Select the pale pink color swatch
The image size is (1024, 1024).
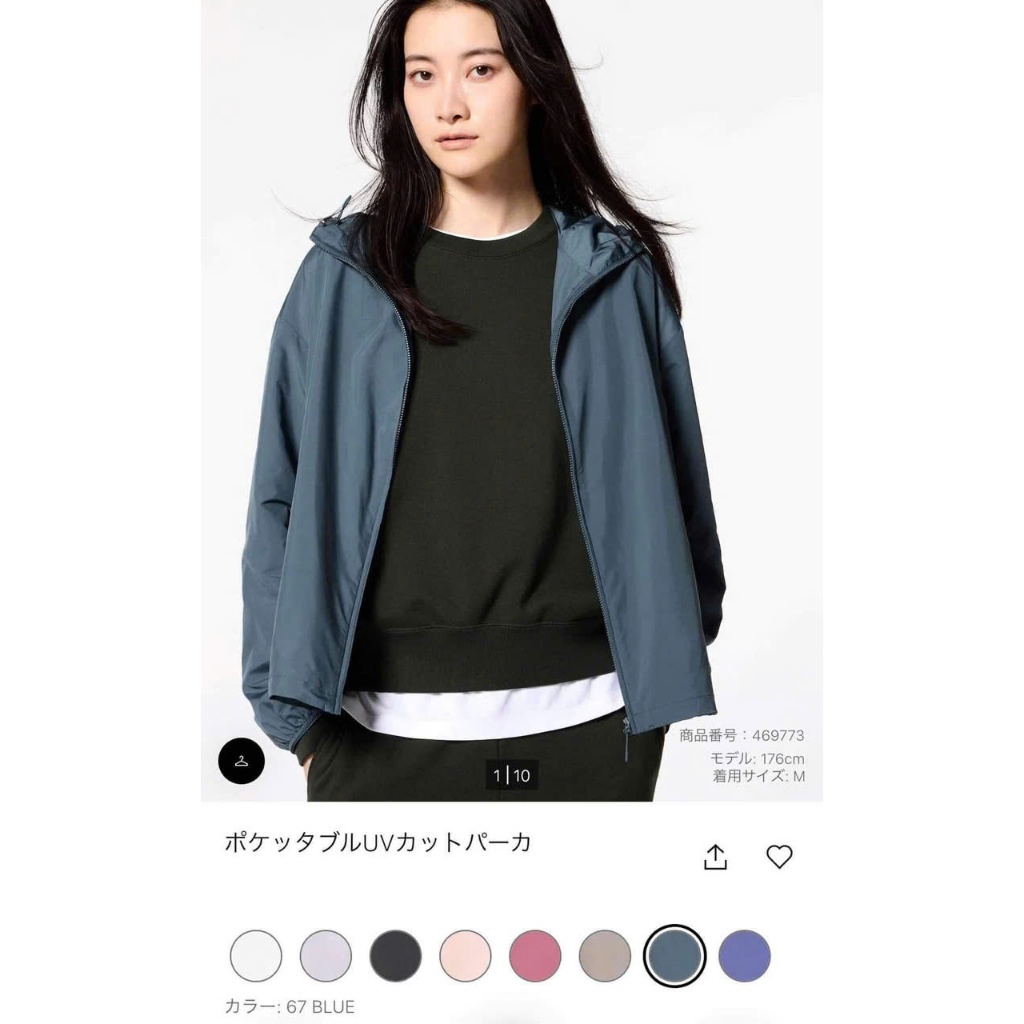(465, 955)
